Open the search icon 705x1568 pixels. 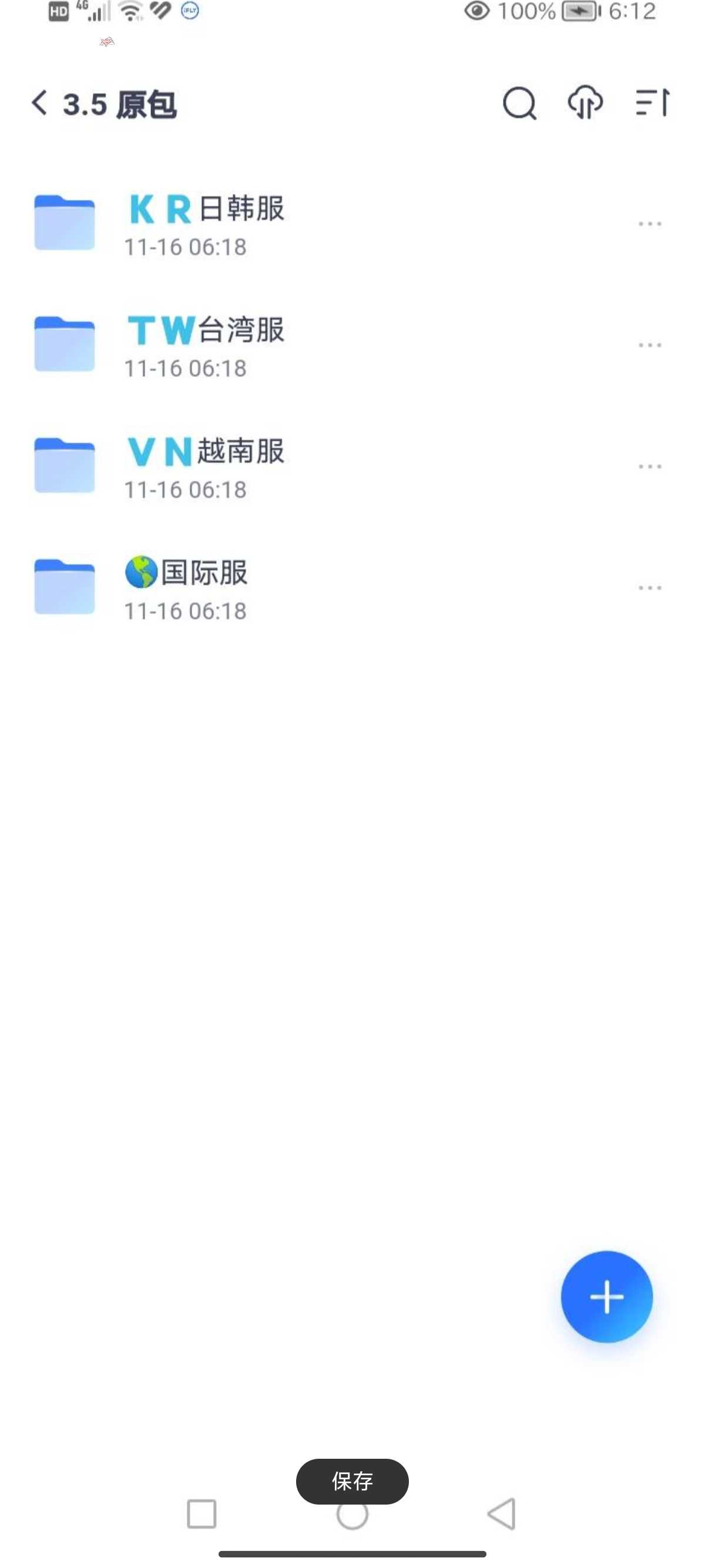point(519,103)
